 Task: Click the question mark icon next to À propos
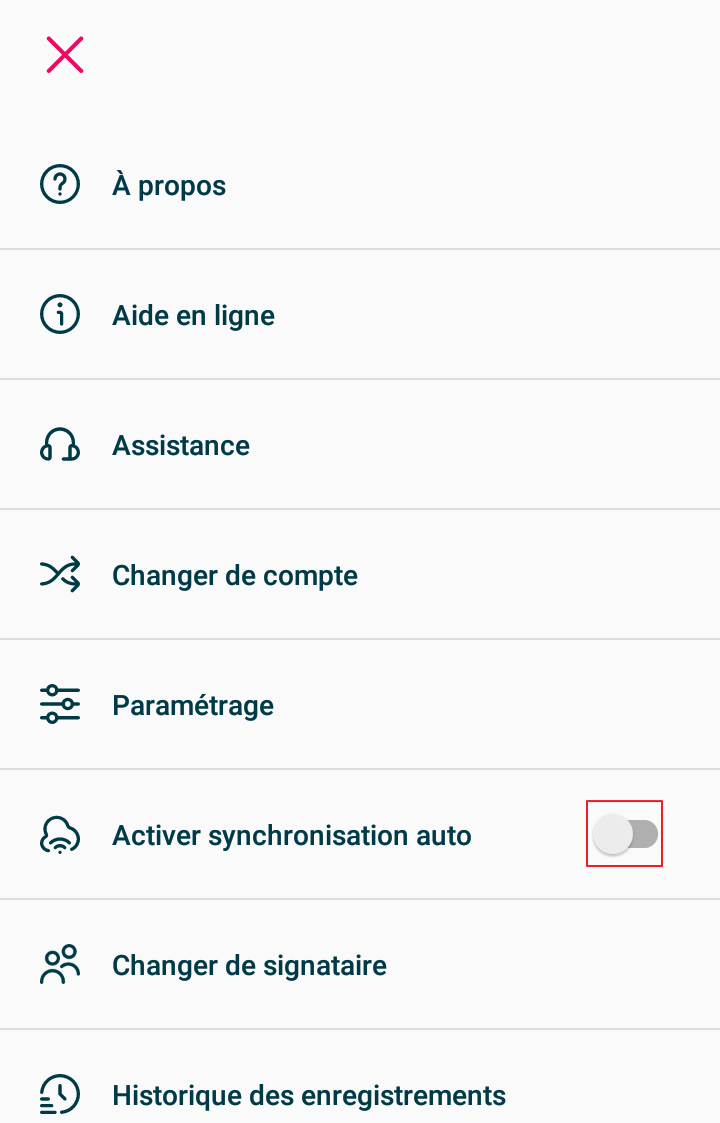59,184
